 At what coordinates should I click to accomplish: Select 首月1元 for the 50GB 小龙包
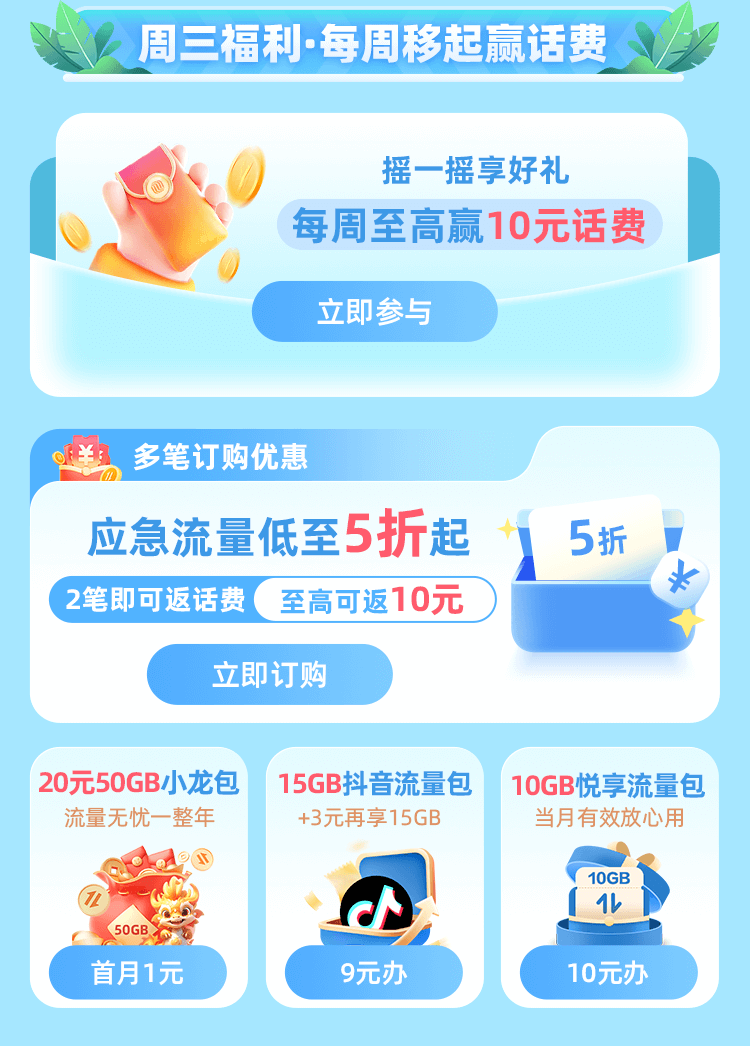(x=138, y=972)
